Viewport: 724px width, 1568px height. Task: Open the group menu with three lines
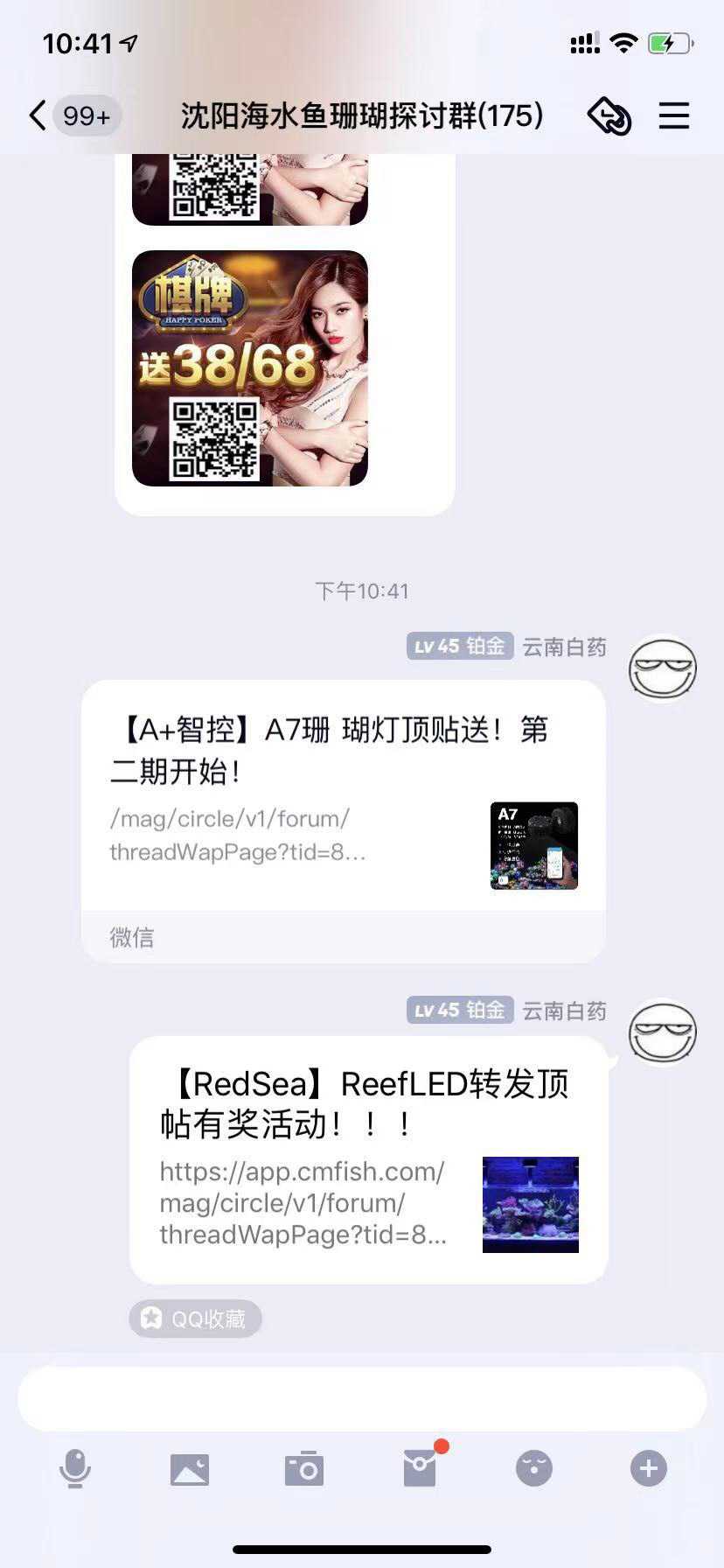673,115
